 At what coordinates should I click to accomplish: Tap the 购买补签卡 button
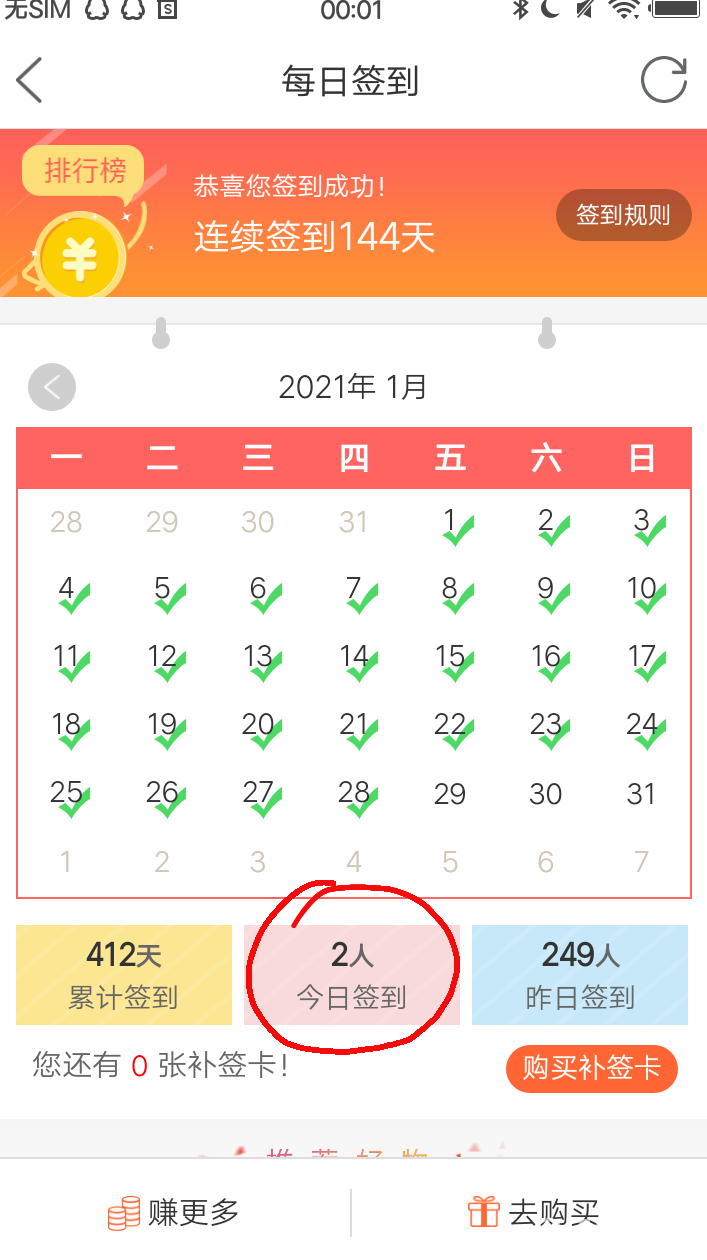(x=591, y=1068)
